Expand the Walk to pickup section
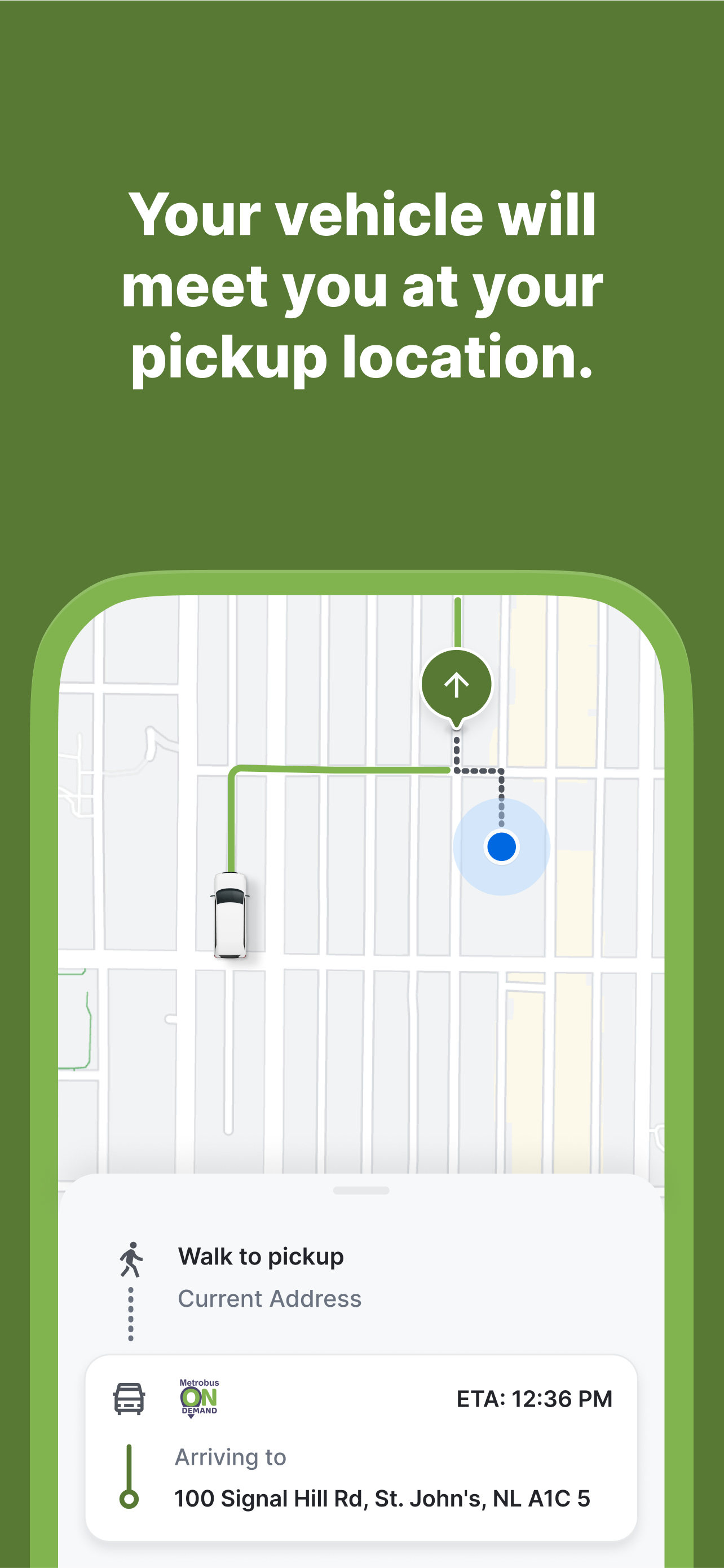 [261, 1255]
